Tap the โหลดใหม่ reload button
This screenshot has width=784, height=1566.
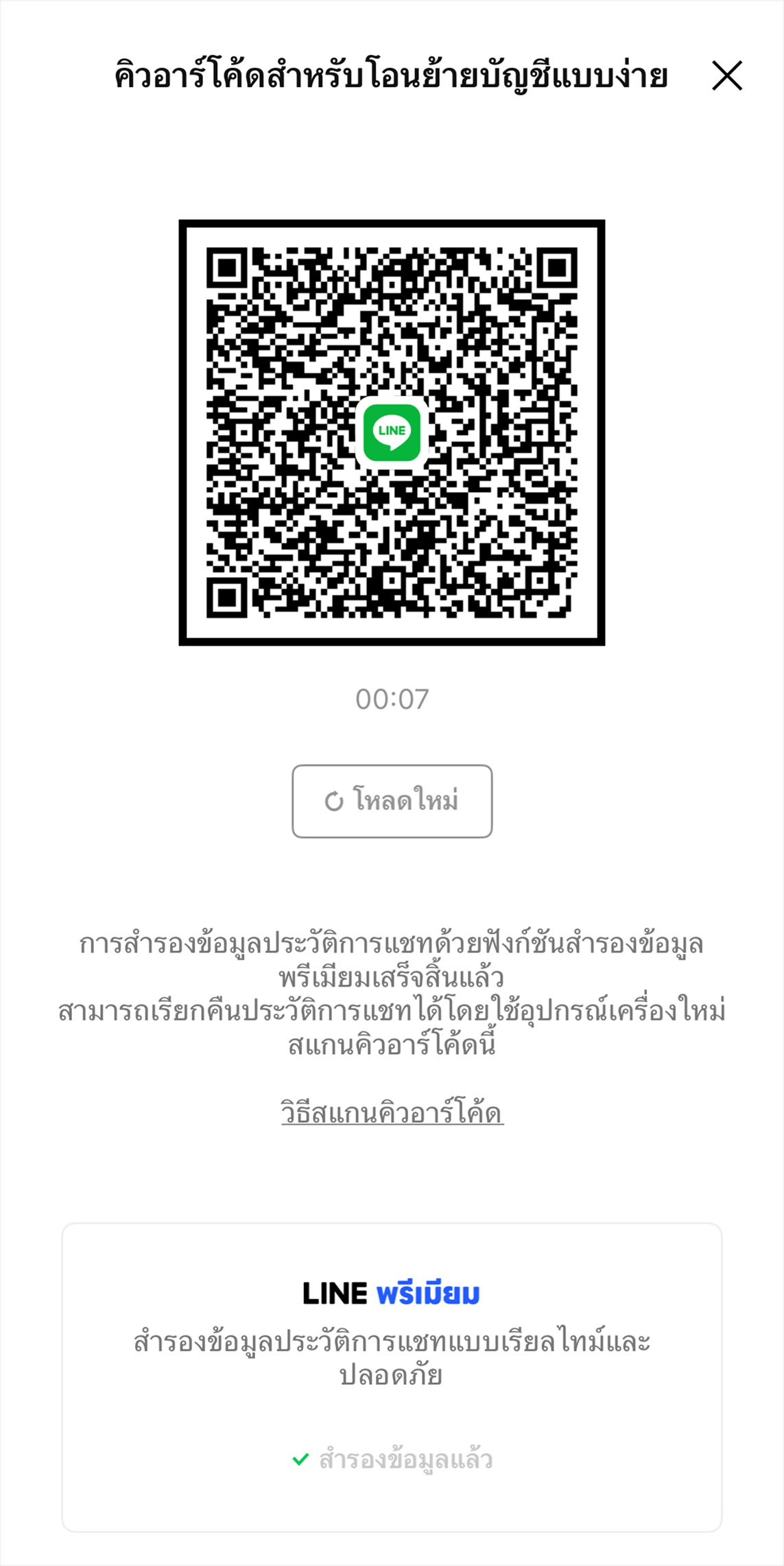pos(392,802)
